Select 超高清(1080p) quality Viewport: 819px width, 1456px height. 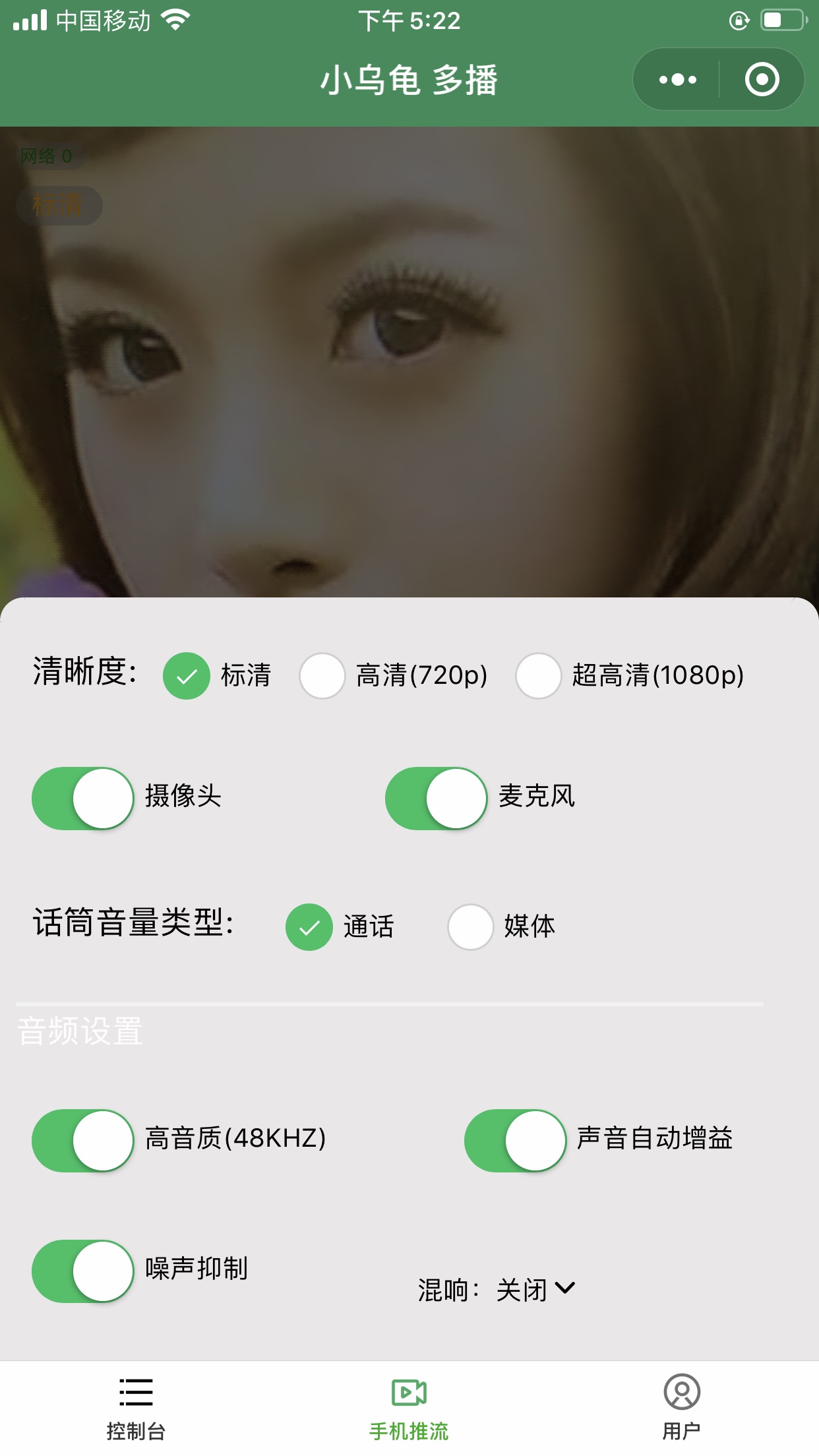(x=538, y=675)
